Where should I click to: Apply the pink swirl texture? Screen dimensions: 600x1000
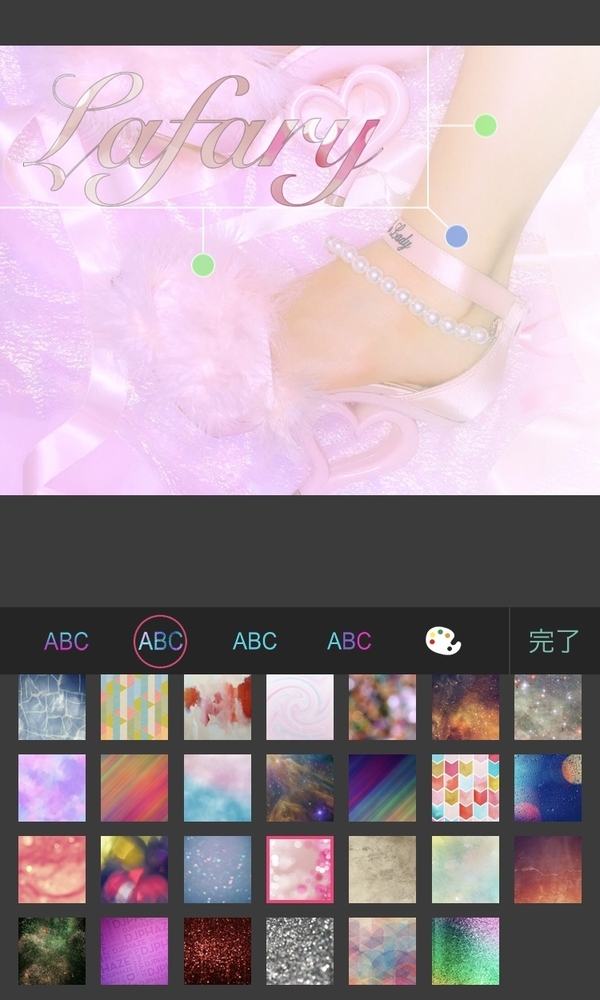(x=300, y=707)
